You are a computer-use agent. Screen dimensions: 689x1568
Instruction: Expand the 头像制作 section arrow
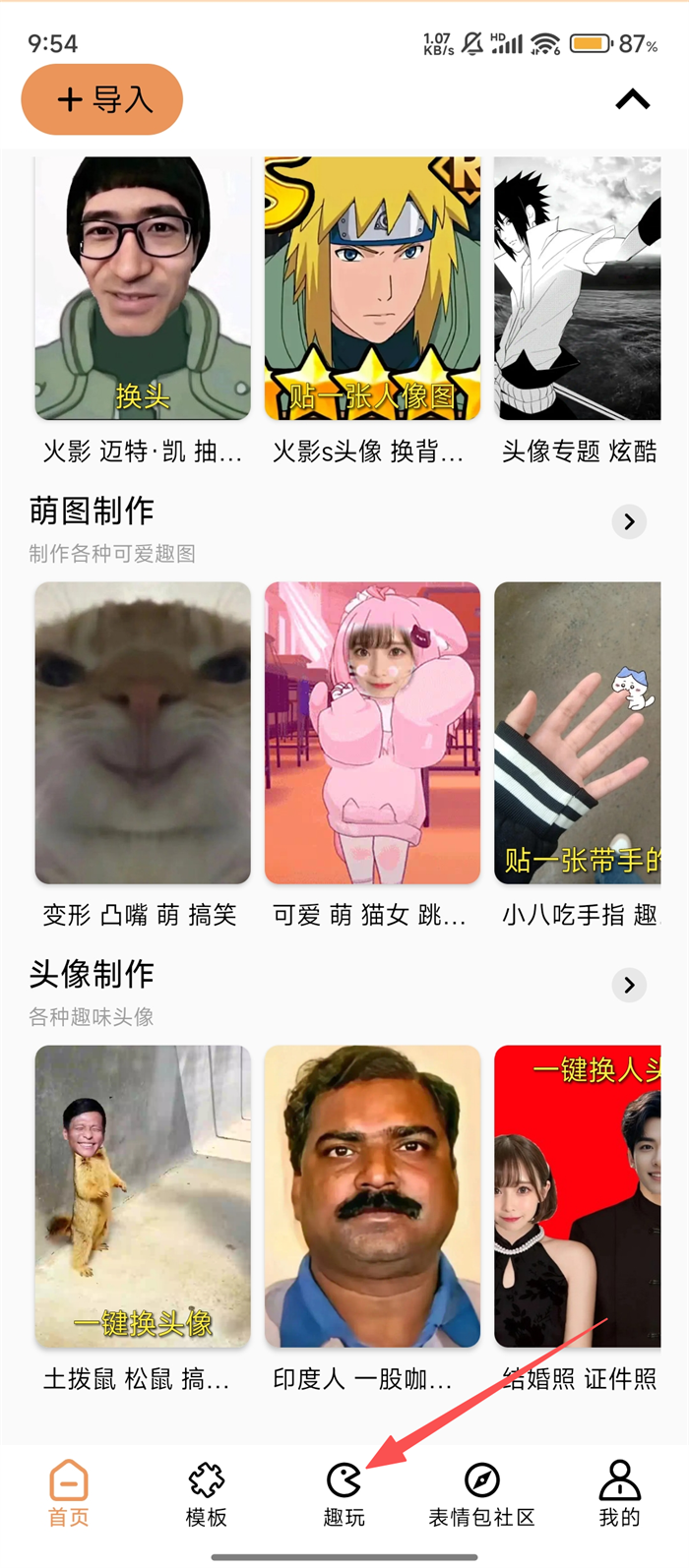coord(630,985)
